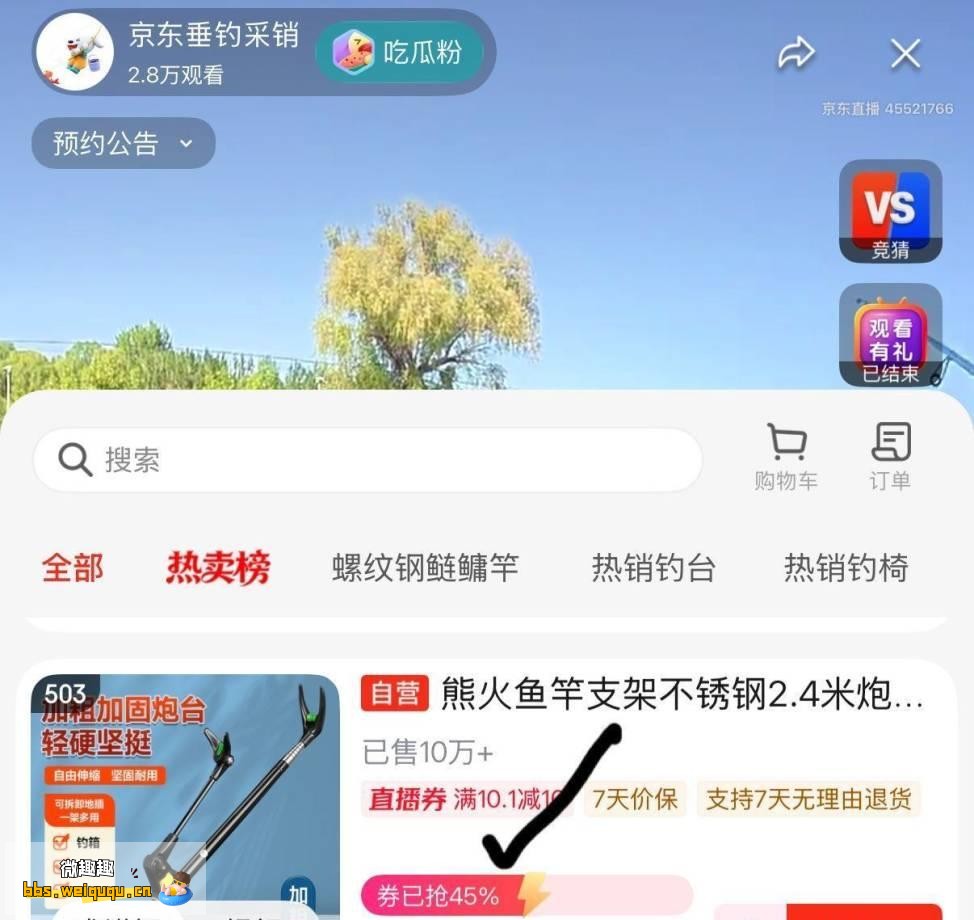Screen dimensions: 974x920
Task: Open the VS 竞猜 activity
Action: click(890, 212)
